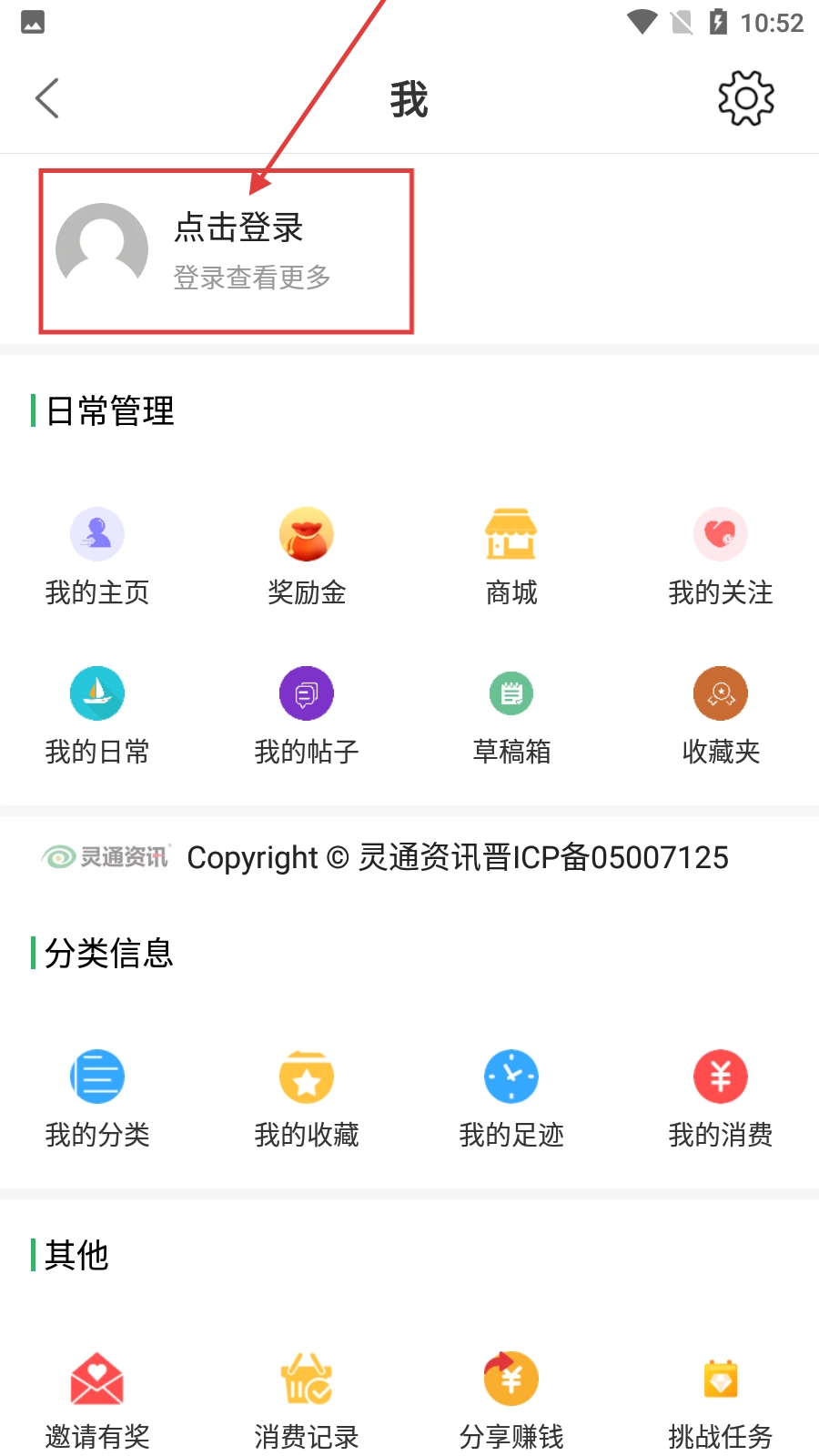
Task: Open settings via the gear icon
Action: [x=745, y=98]
